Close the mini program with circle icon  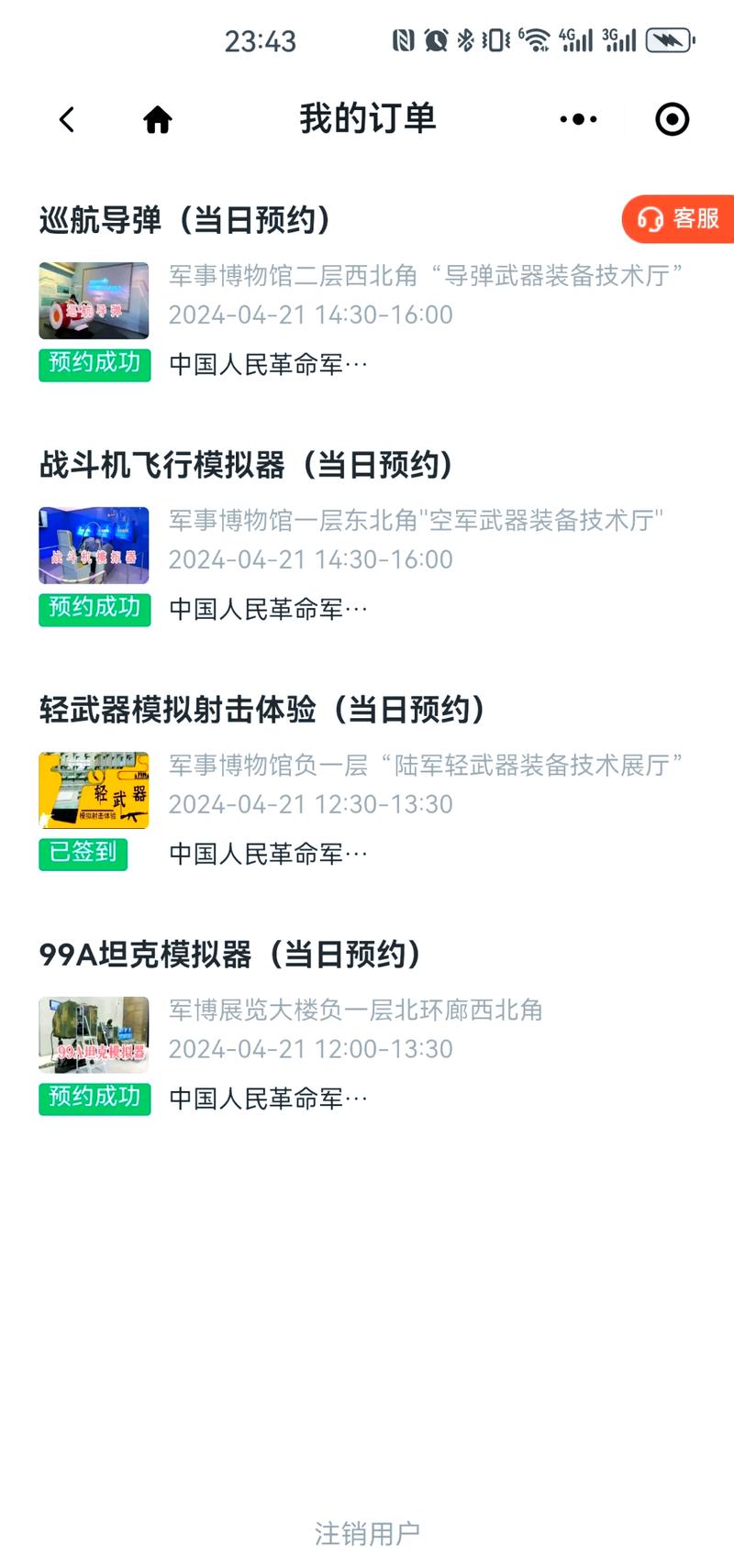click(x=672, y=119)
